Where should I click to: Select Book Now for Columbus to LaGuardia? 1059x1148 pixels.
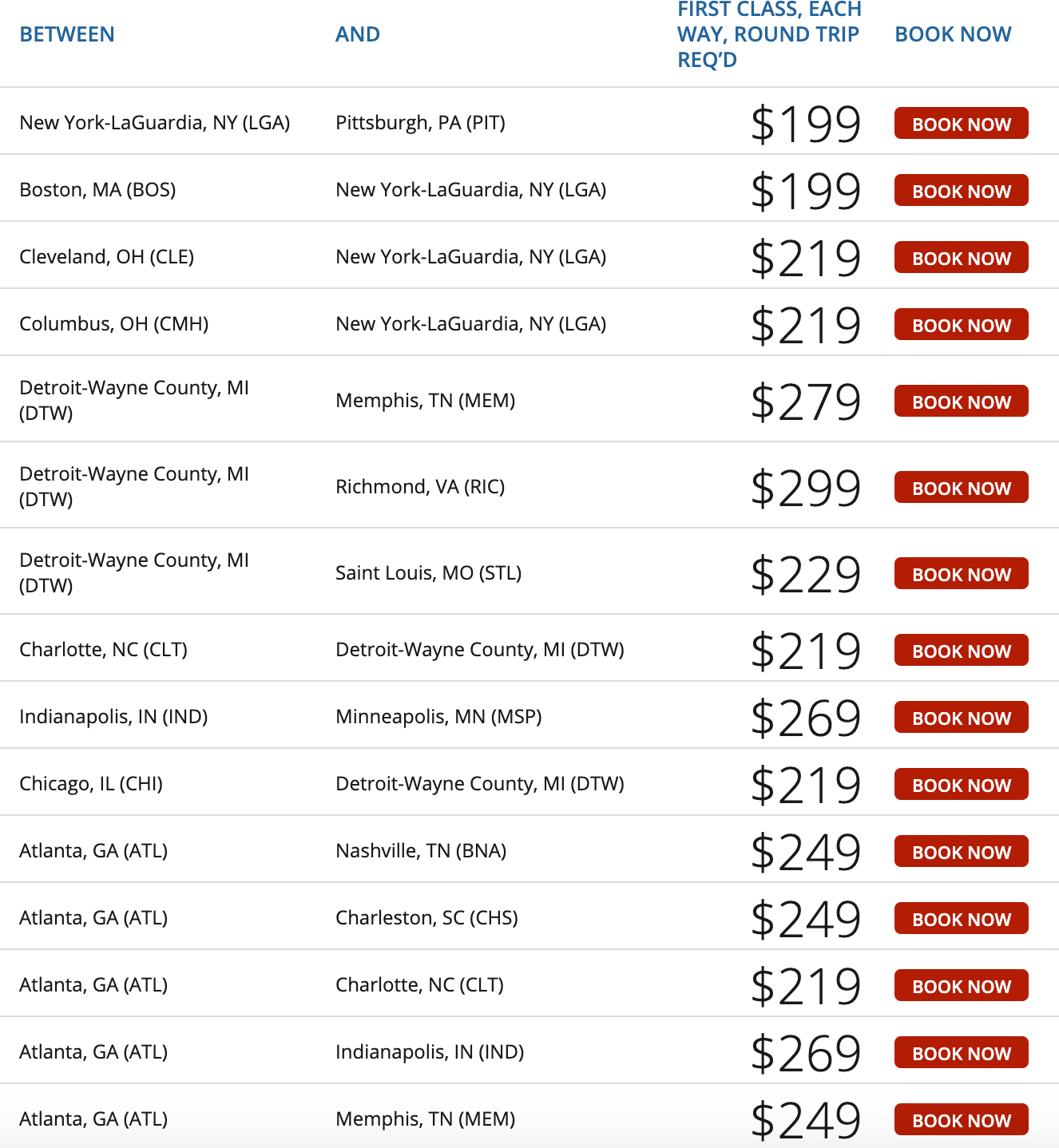click(x=961, y=325)
